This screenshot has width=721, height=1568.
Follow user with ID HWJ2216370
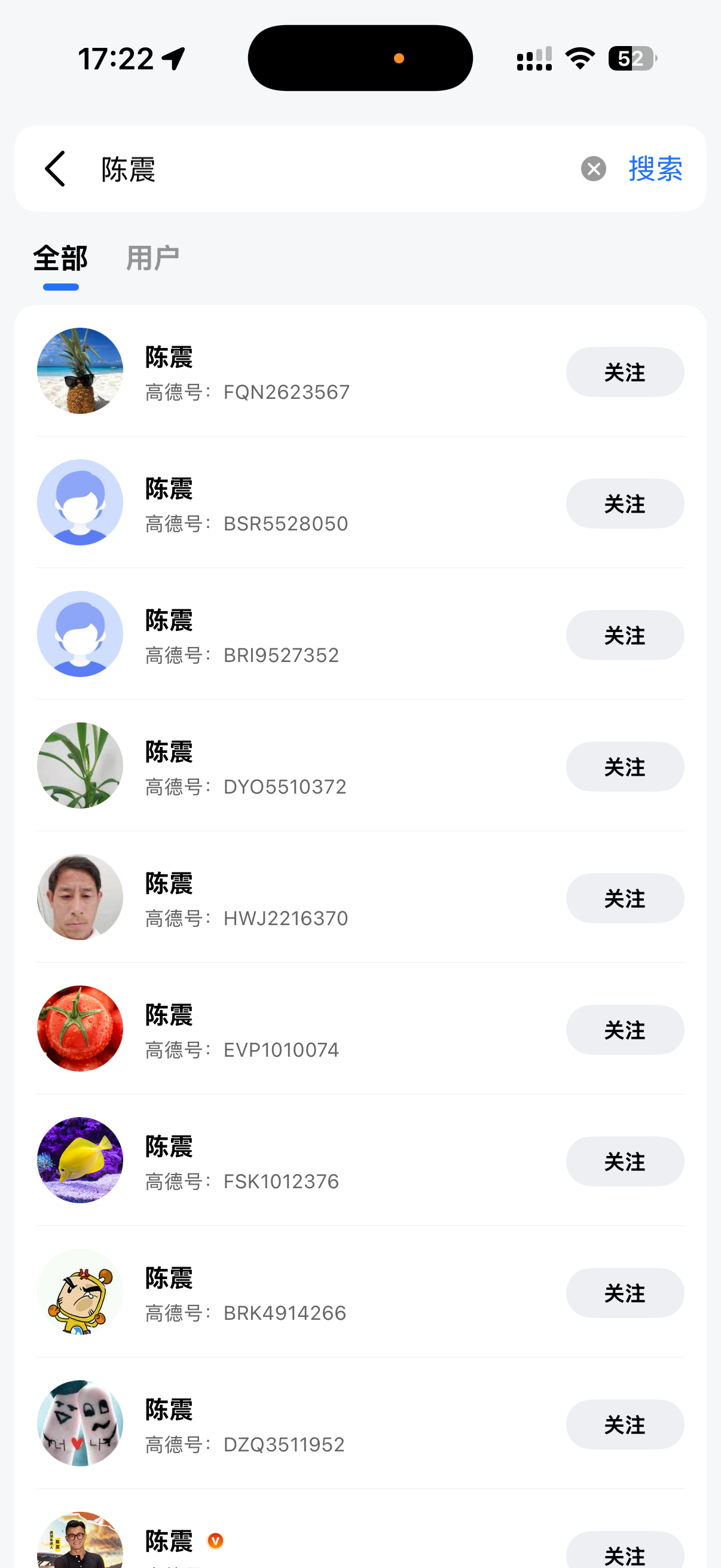point(624,898)
